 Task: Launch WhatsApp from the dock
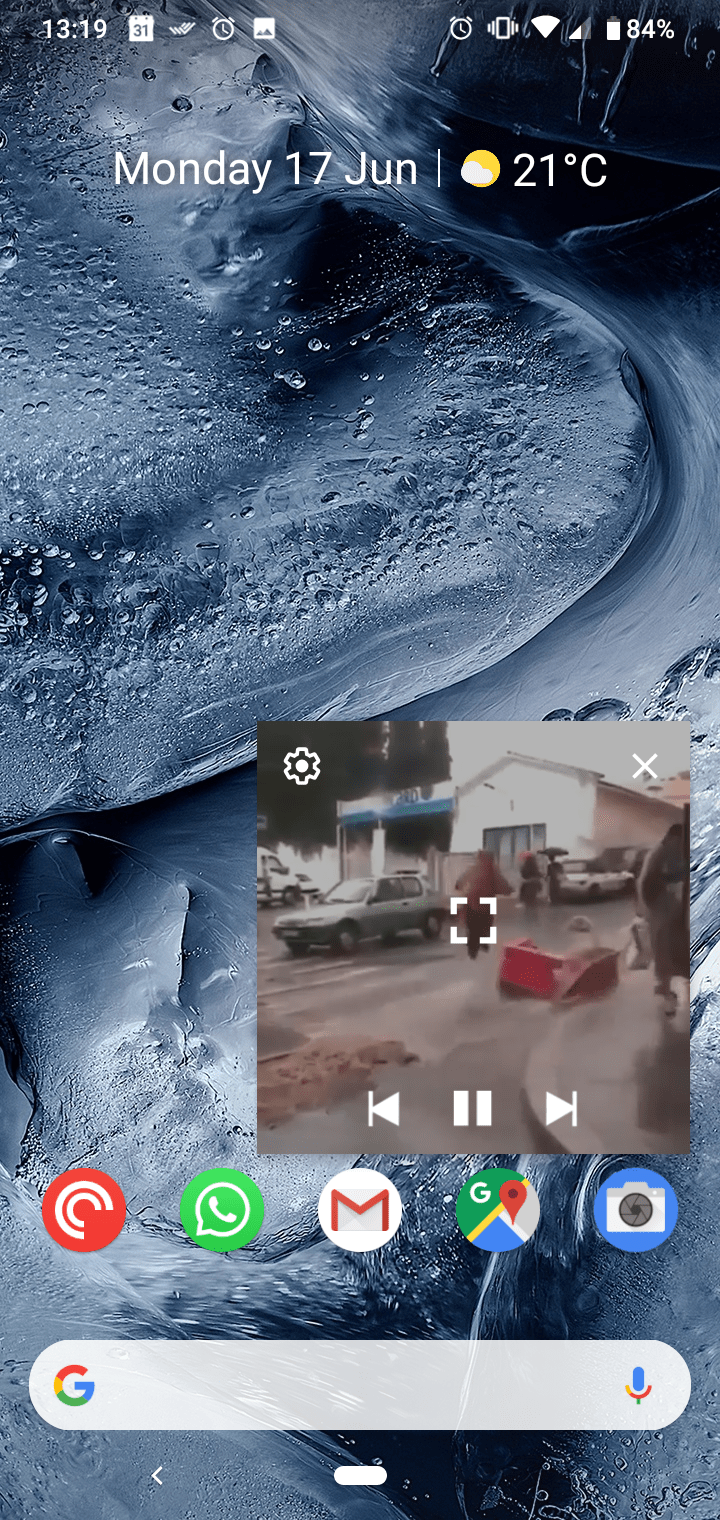[222, 1210]
